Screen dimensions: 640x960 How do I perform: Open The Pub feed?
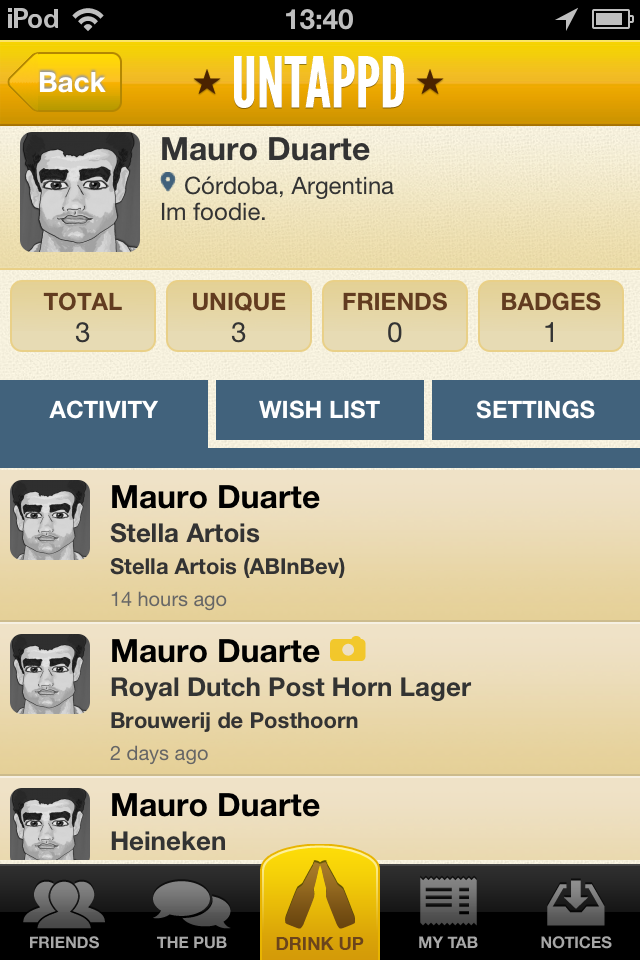coord(192,914)
